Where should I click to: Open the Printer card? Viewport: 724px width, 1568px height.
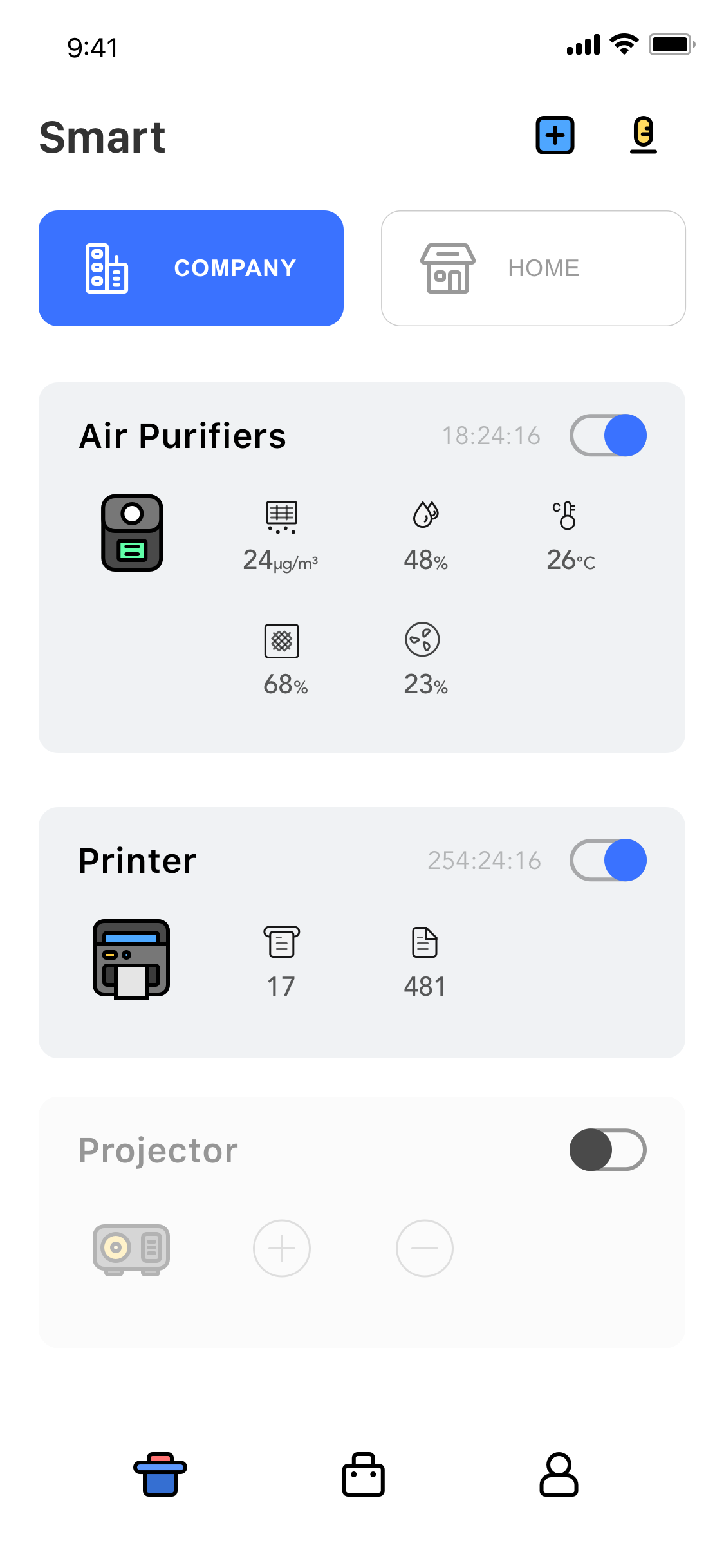362,933
